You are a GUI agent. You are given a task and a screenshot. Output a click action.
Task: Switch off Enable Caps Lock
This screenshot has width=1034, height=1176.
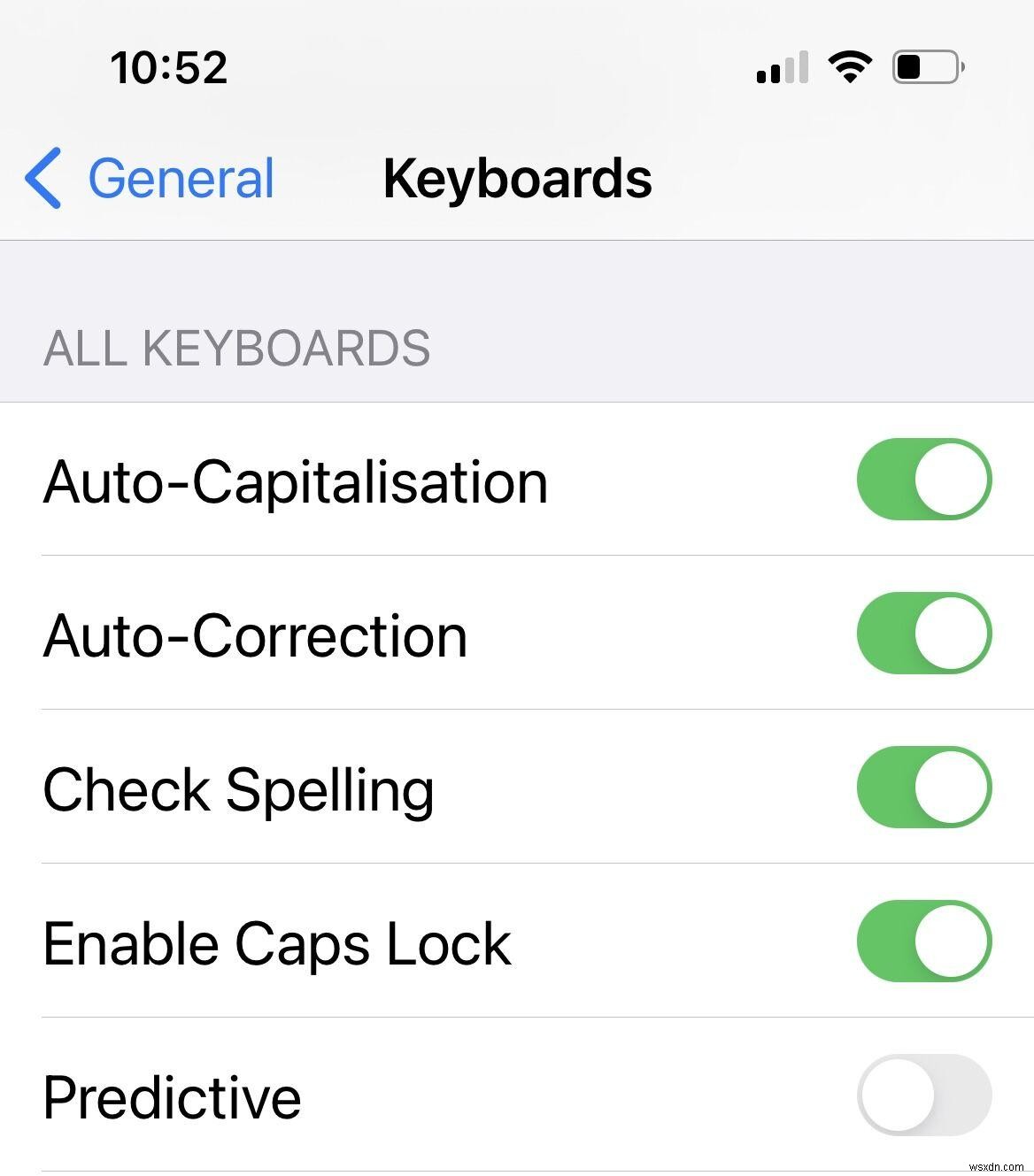[x=923, y=942]
